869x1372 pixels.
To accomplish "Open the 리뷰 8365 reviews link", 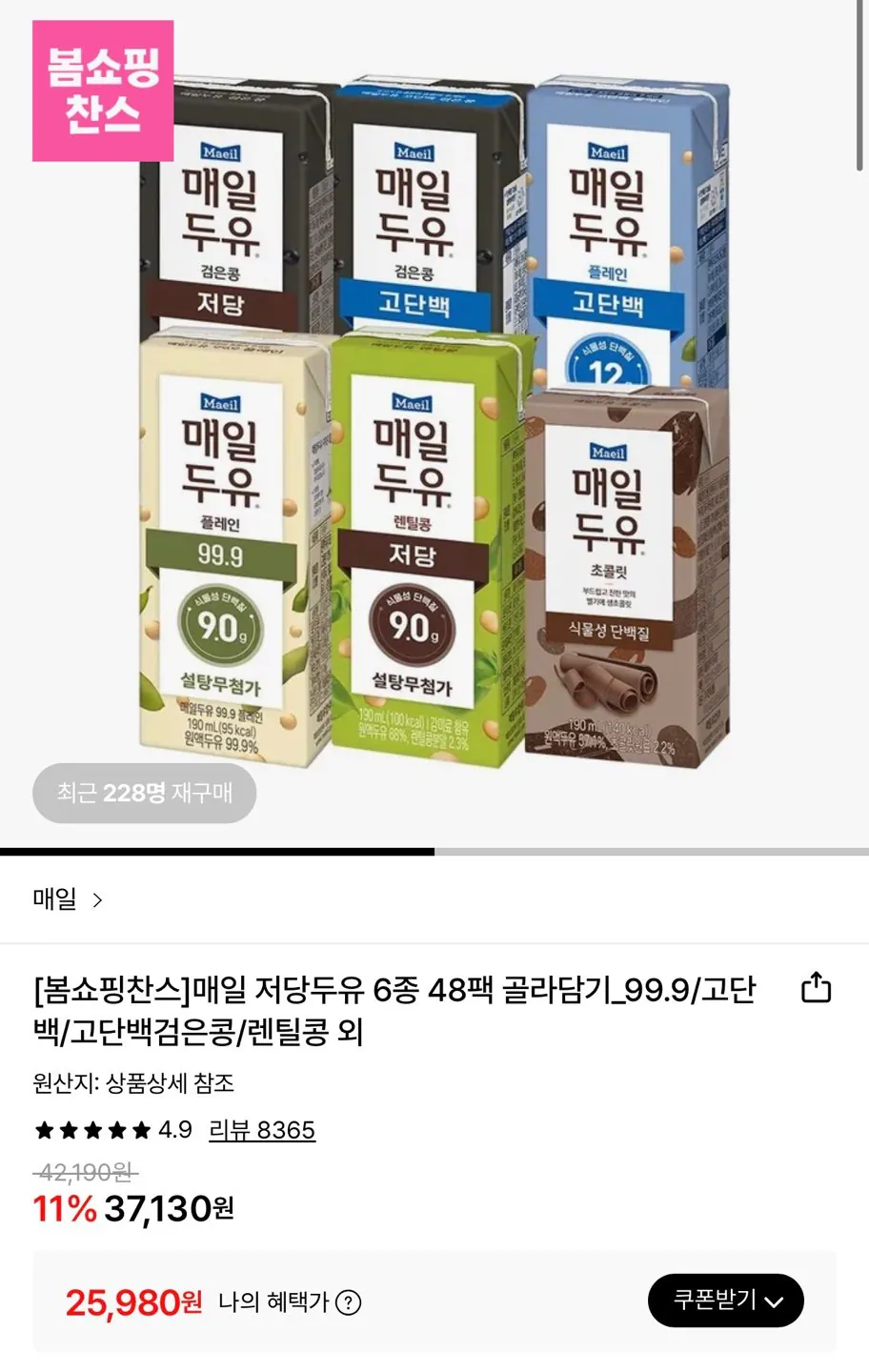I will [x=260, y=1129].
